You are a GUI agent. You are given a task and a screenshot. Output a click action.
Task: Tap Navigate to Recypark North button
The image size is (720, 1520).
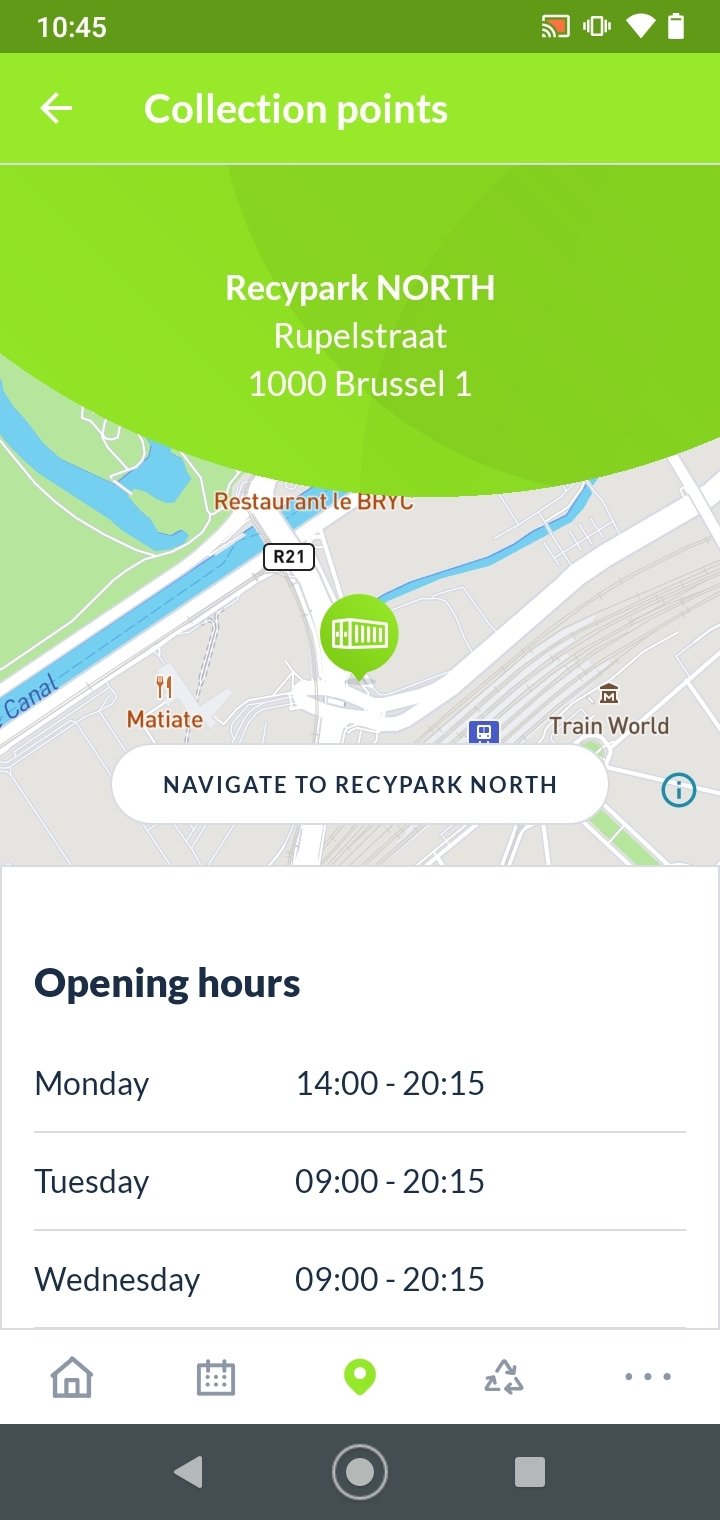(360, 784)
